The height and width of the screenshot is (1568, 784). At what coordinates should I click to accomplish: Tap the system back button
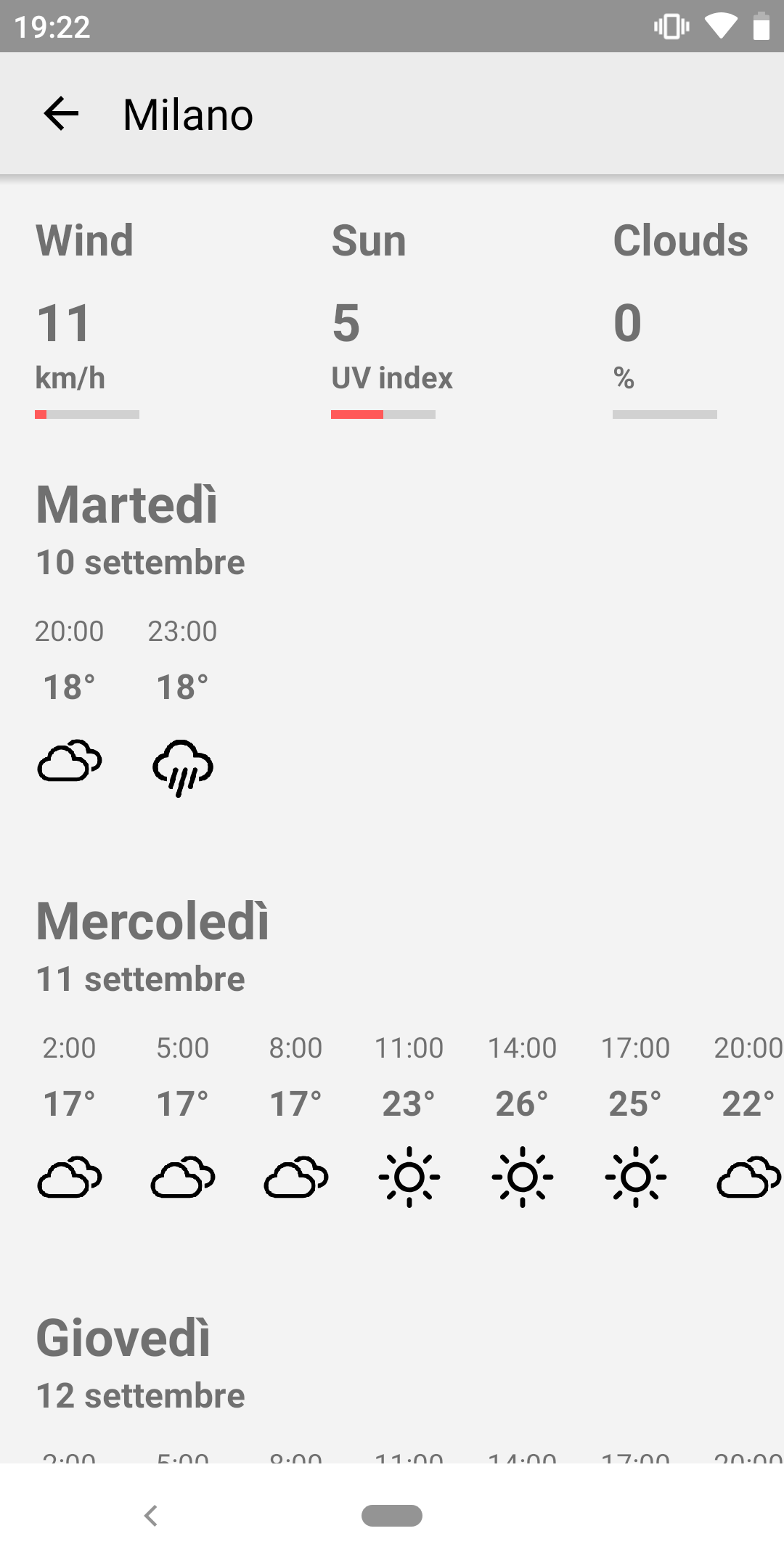coord(151,1516)
